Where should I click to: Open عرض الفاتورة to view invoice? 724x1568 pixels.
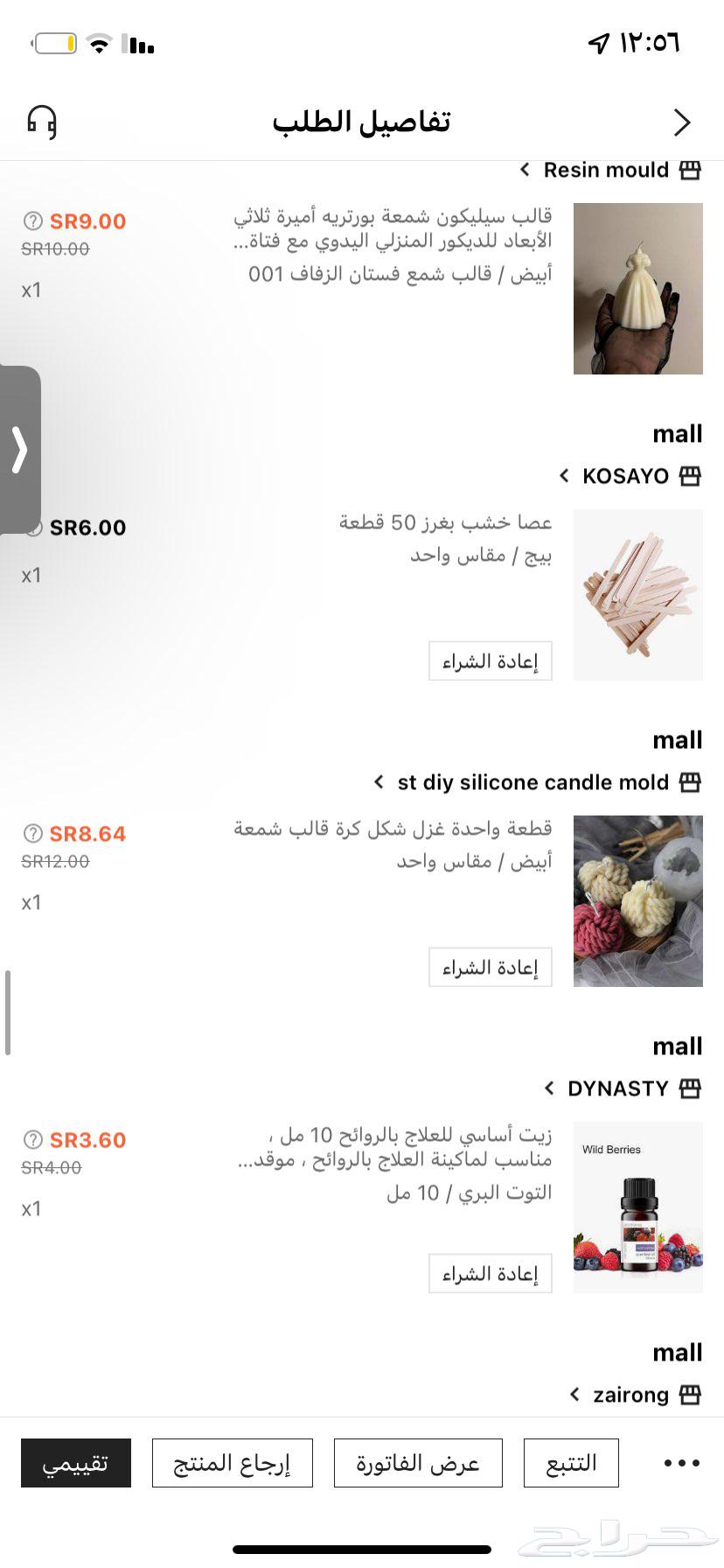click(x=417, y=1462)
